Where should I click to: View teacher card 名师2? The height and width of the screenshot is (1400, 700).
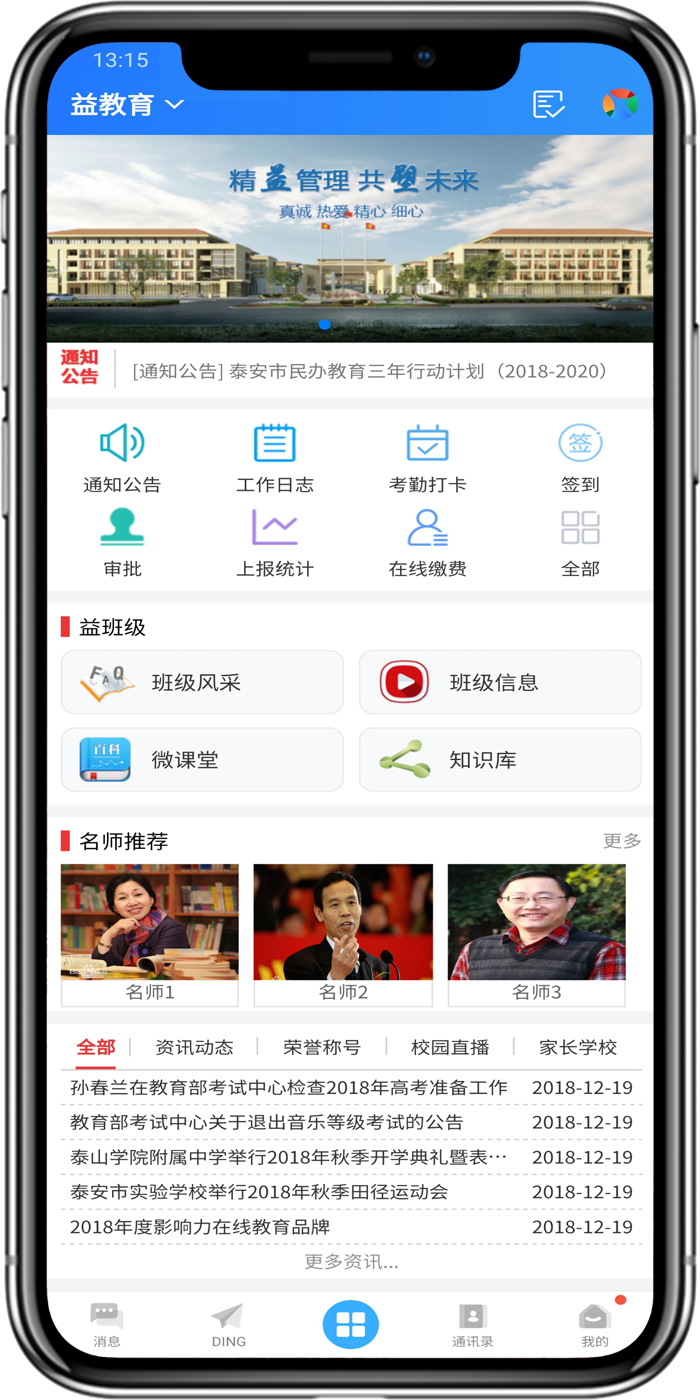pyautogui.click(x=343, y=934)
